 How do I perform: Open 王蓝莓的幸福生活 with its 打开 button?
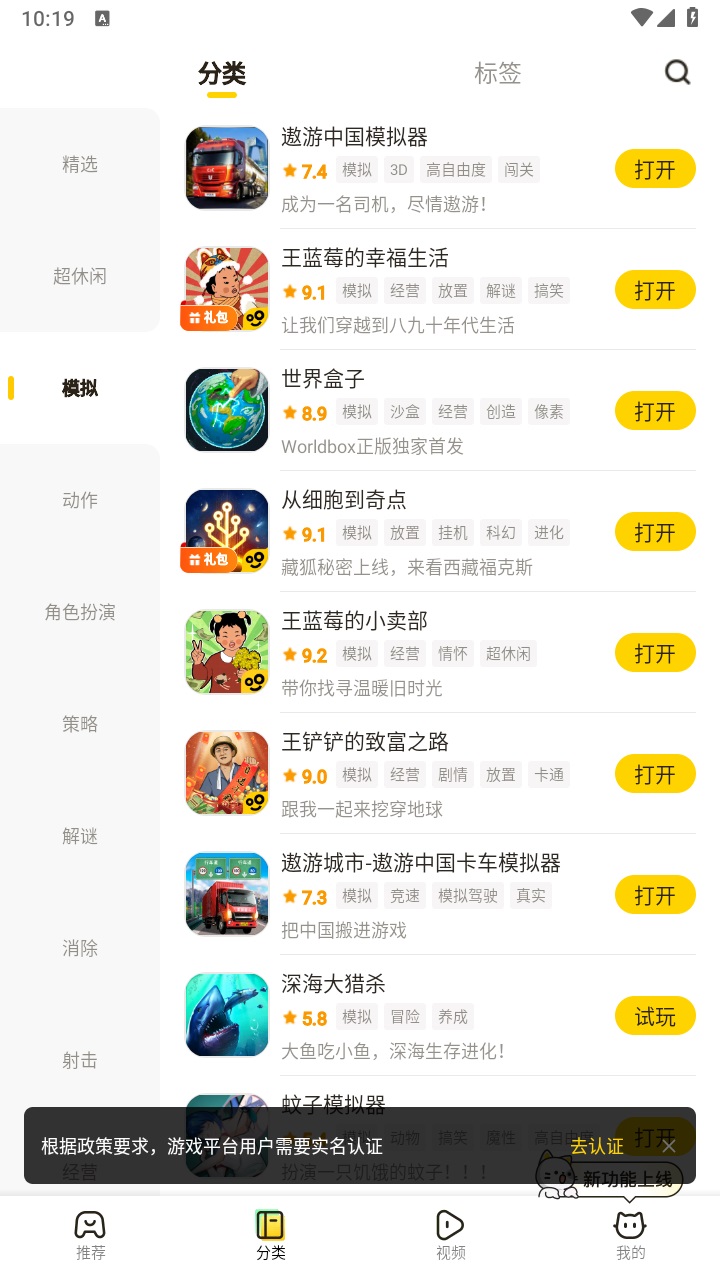(655, 290)
